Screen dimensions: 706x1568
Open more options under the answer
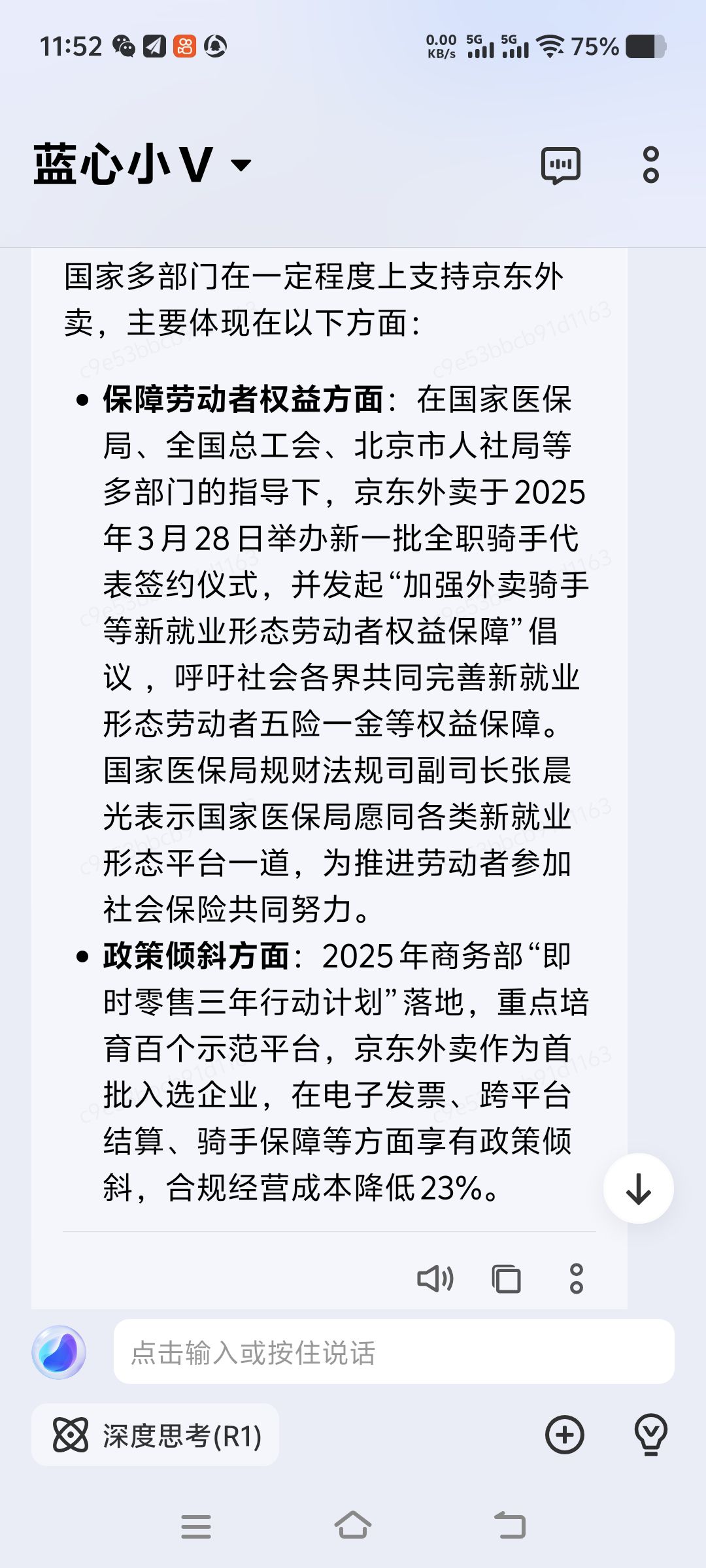tap(577, 1279)
